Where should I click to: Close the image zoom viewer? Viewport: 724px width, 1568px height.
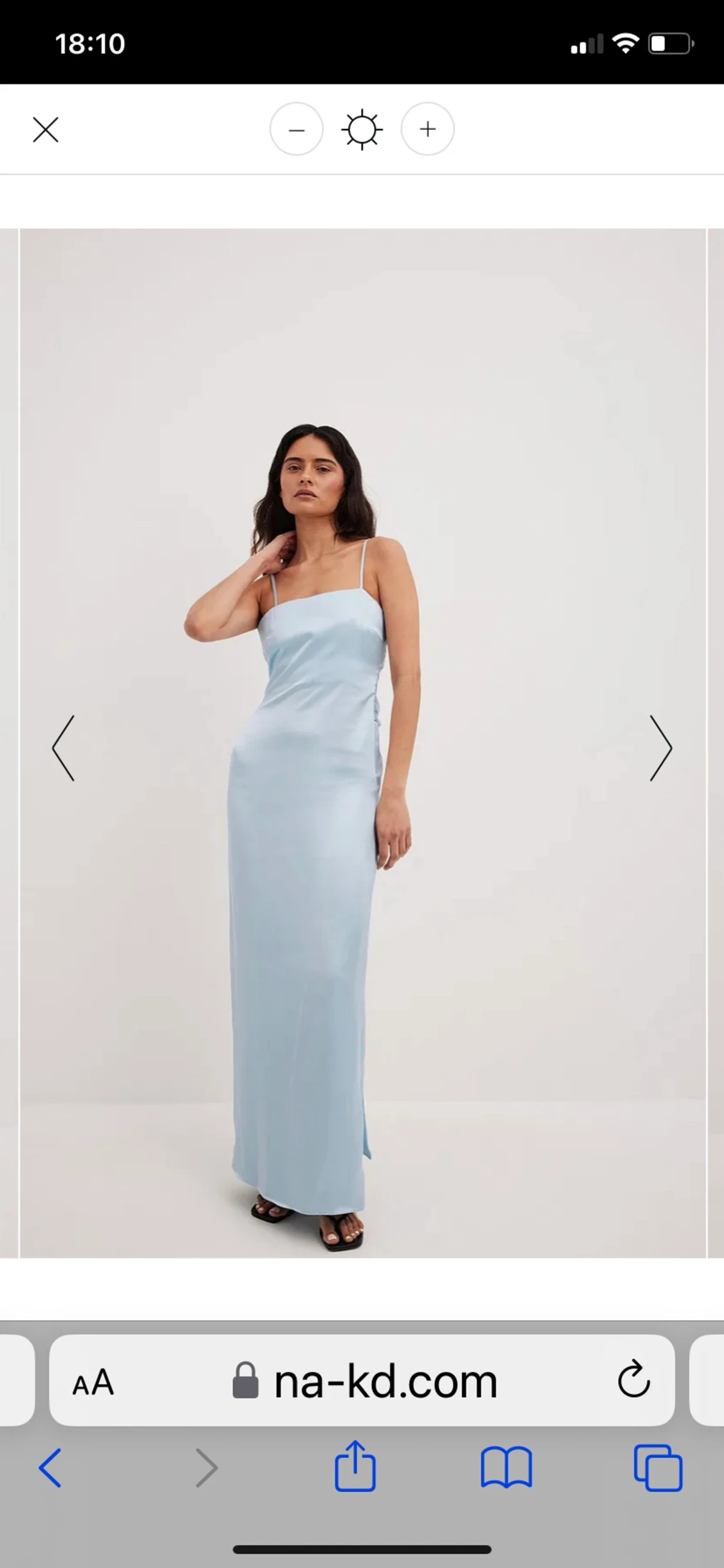(46, 129)
